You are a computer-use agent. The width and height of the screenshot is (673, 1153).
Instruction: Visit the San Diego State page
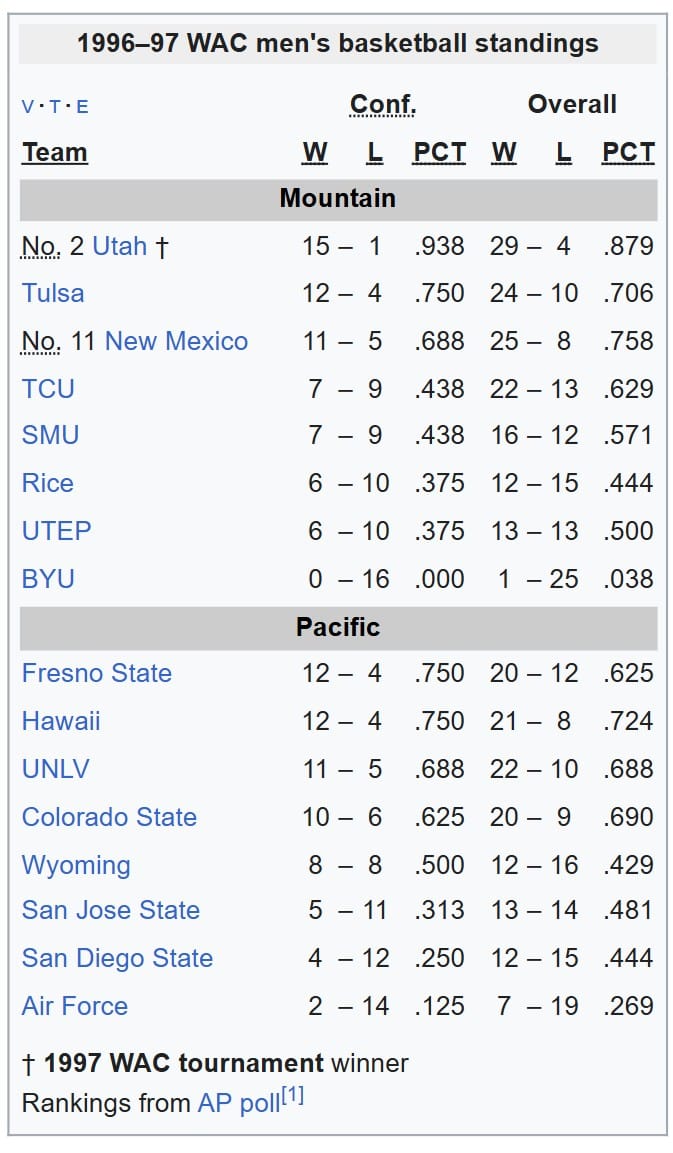(x=117, y=958)
